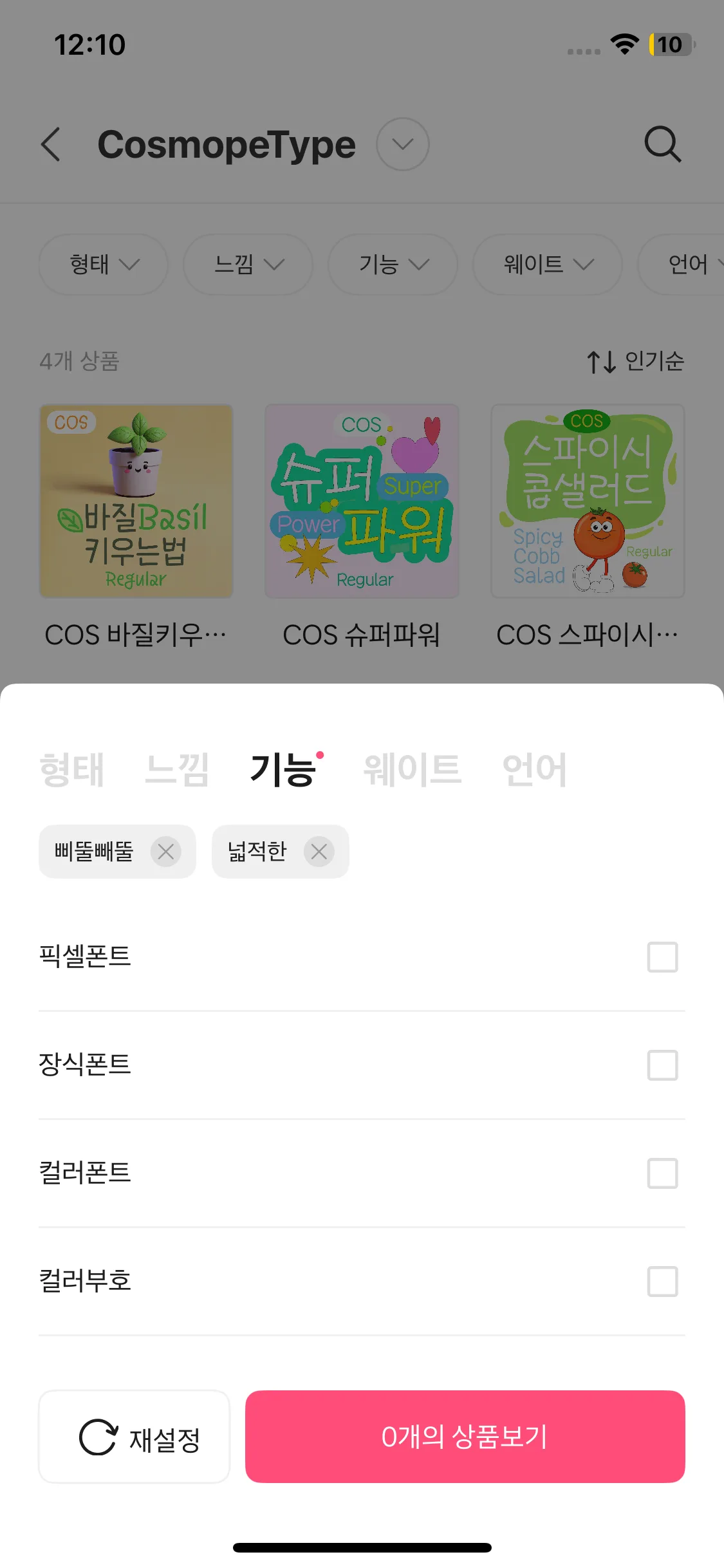Switch to the 웨이트 filter tab

(412, 769)
